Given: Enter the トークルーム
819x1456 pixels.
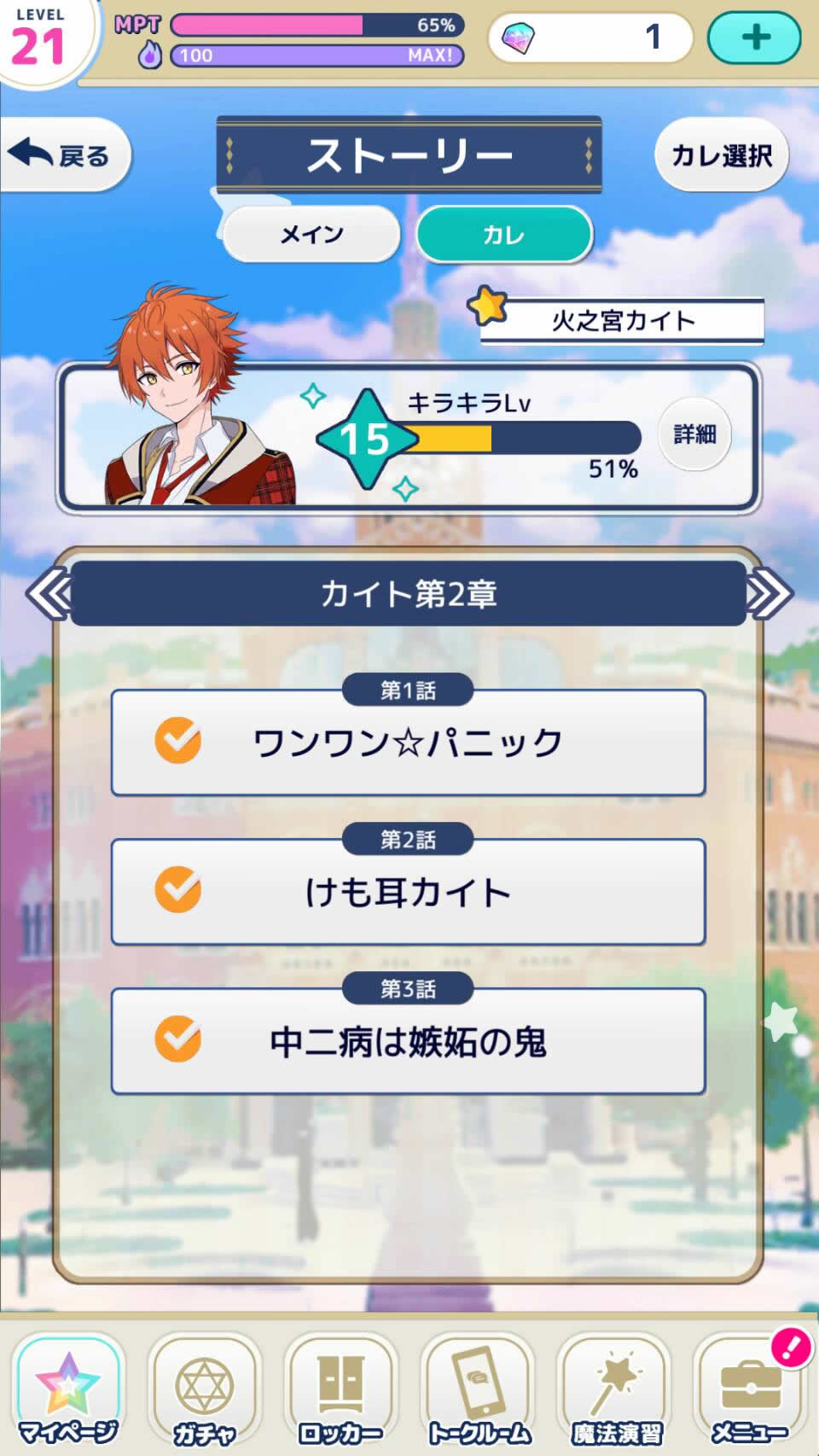Looking at the screenshot, I should pos(478,1391).
